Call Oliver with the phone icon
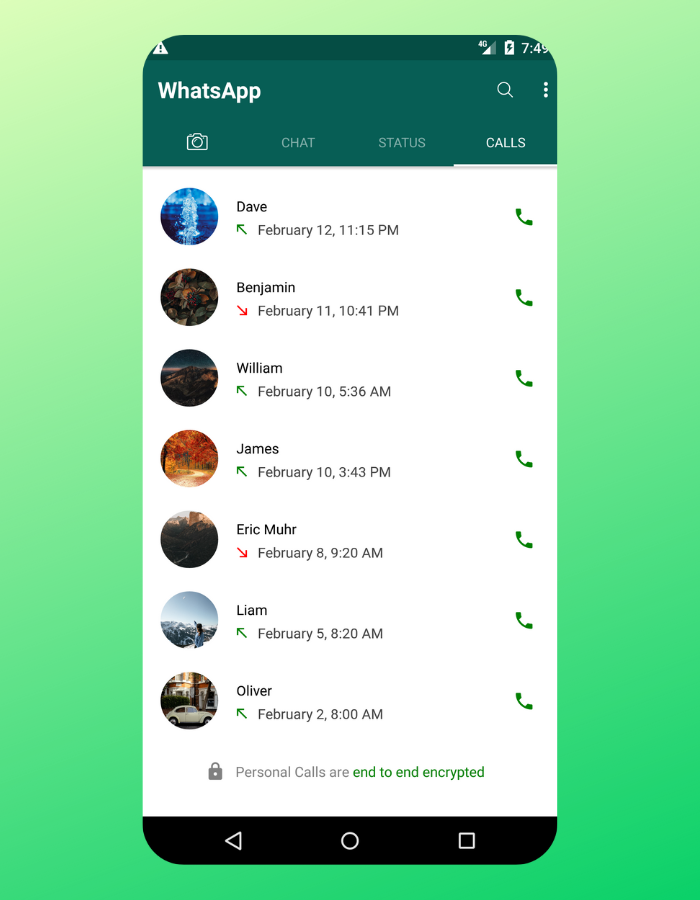This screenshot has height=900, width=700. 523,701
